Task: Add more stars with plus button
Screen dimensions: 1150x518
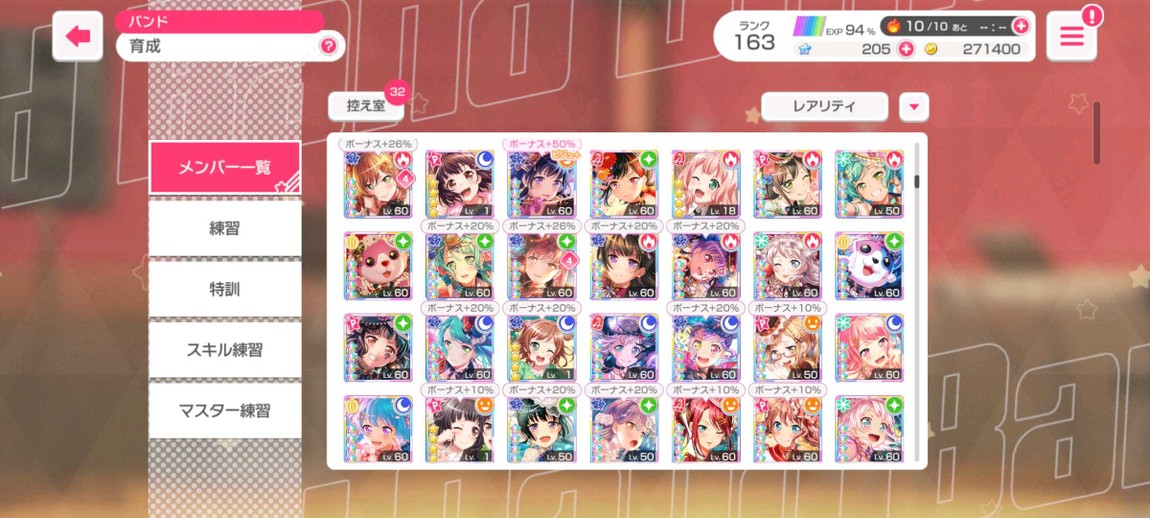Action: 906,49
